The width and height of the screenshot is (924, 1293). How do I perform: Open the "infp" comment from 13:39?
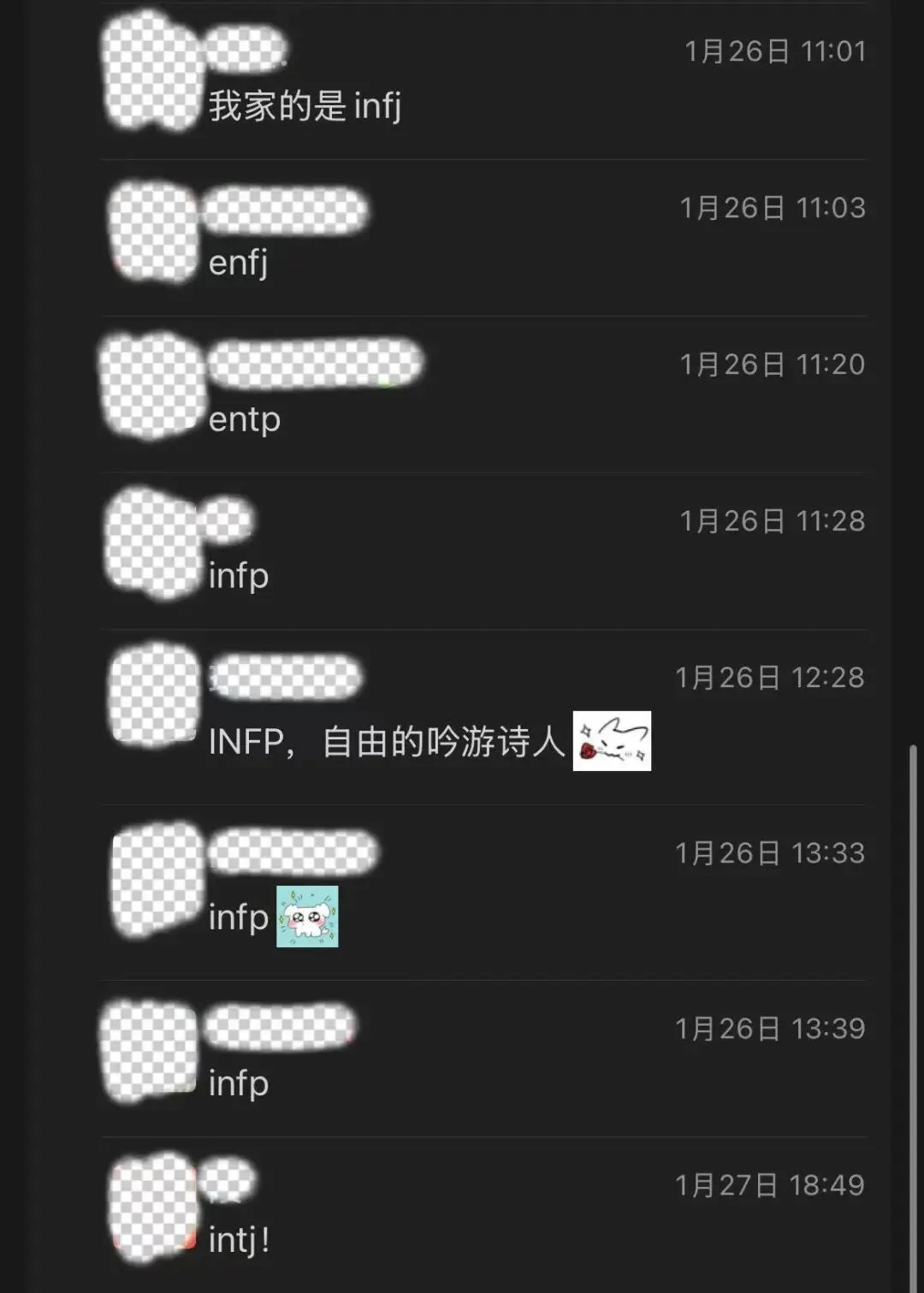coord(239,1083)
